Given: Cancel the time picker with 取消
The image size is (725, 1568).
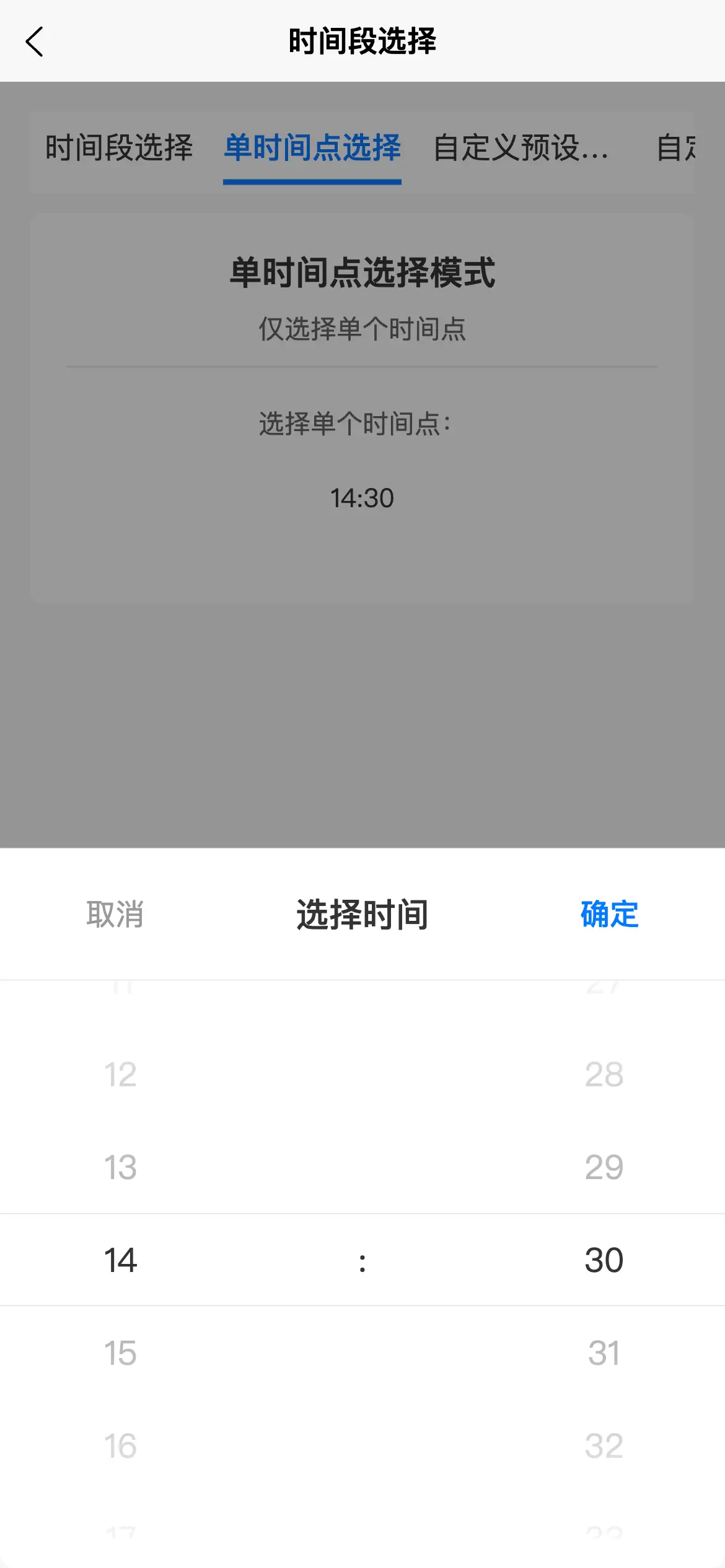Looking at the screenshot, I should pyautogui.click(x=115, y=914).
